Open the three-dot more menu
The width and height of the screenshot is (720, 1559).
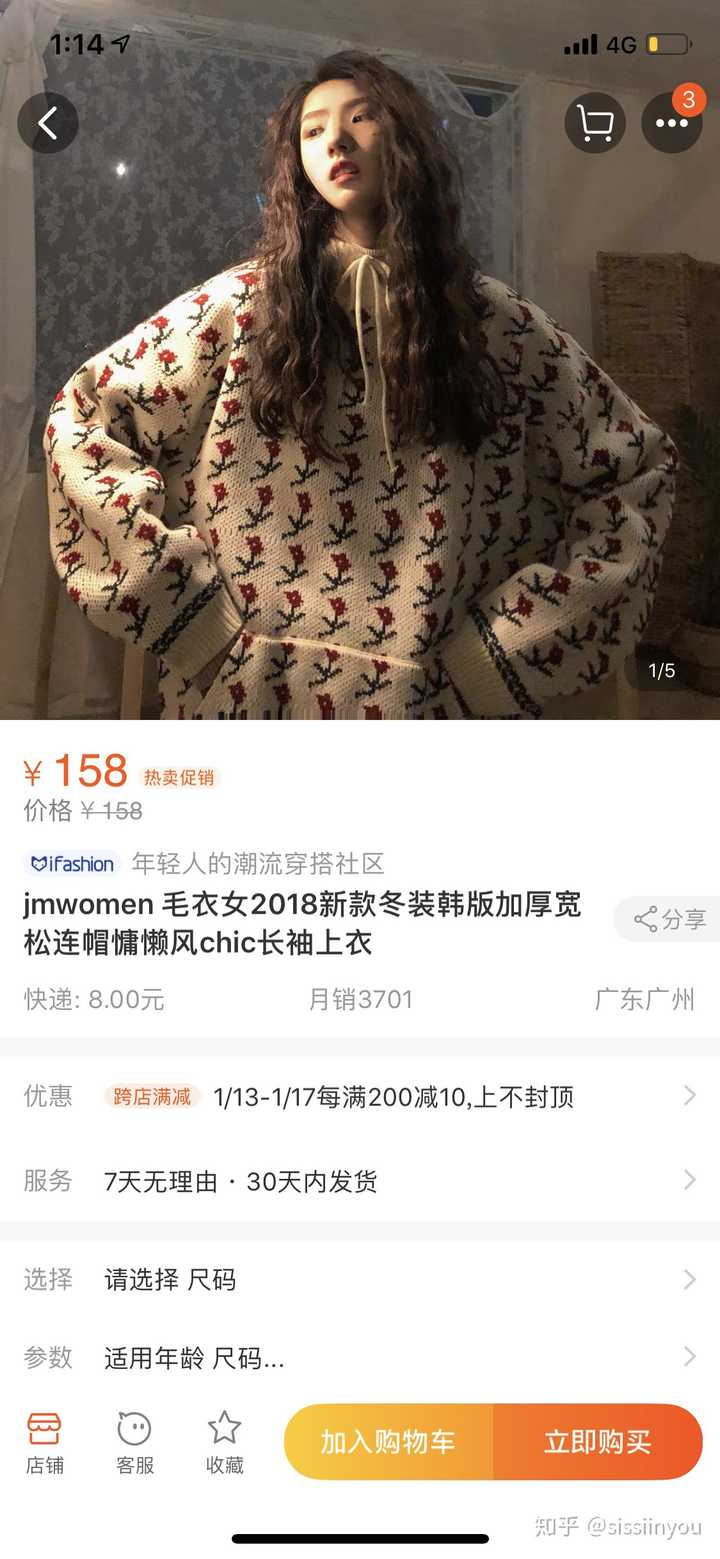[x=671, y=123]
